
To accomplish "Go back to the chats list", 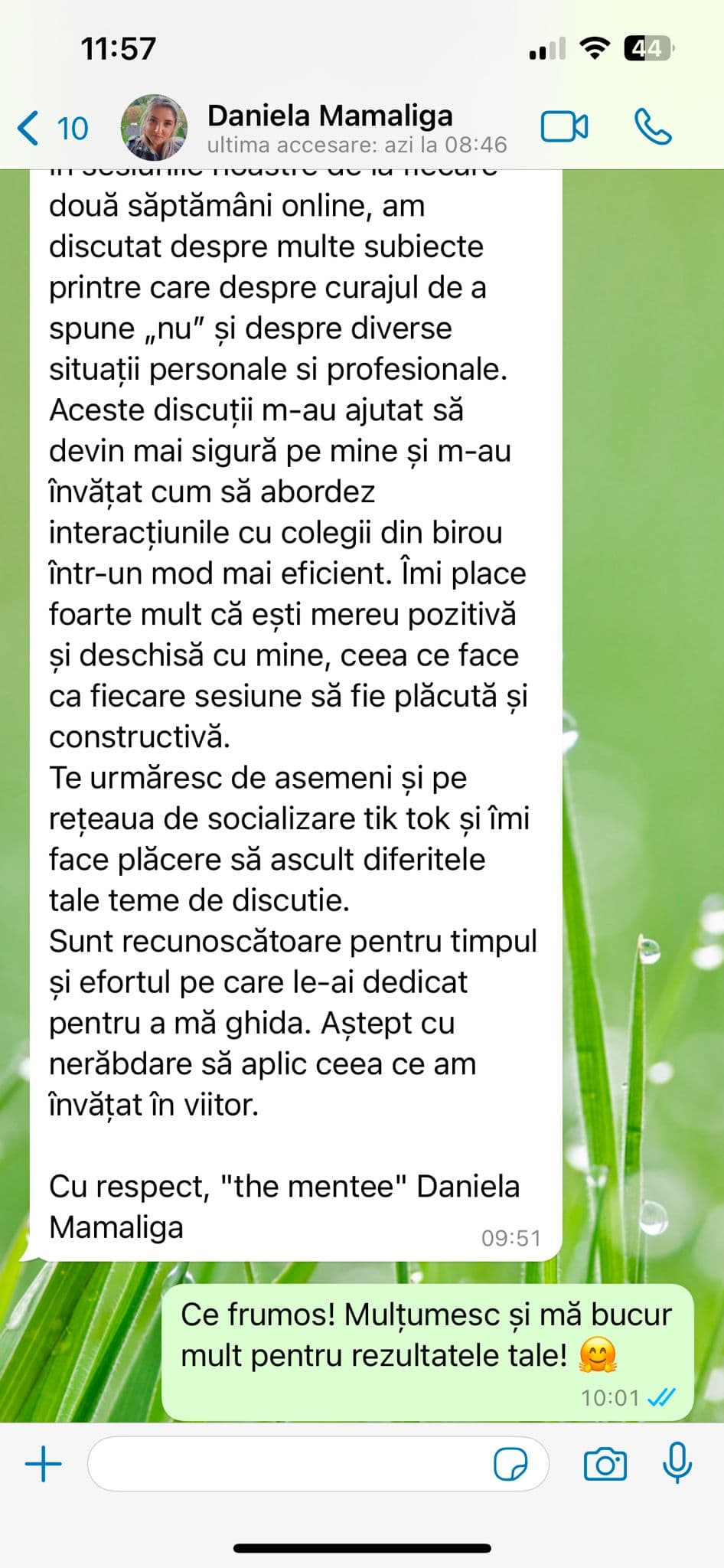I will click(x=51, y=128).
